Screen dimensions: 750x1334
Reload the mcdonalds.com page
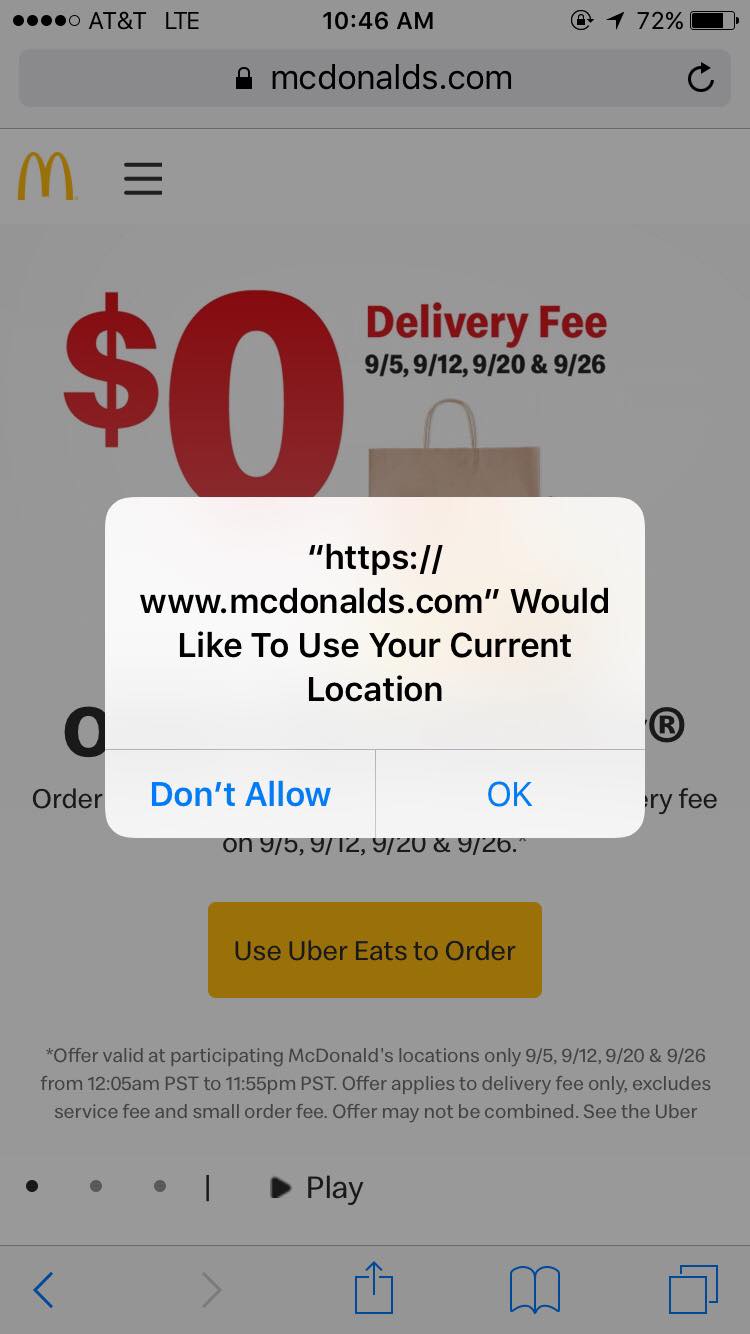(701, 78)
